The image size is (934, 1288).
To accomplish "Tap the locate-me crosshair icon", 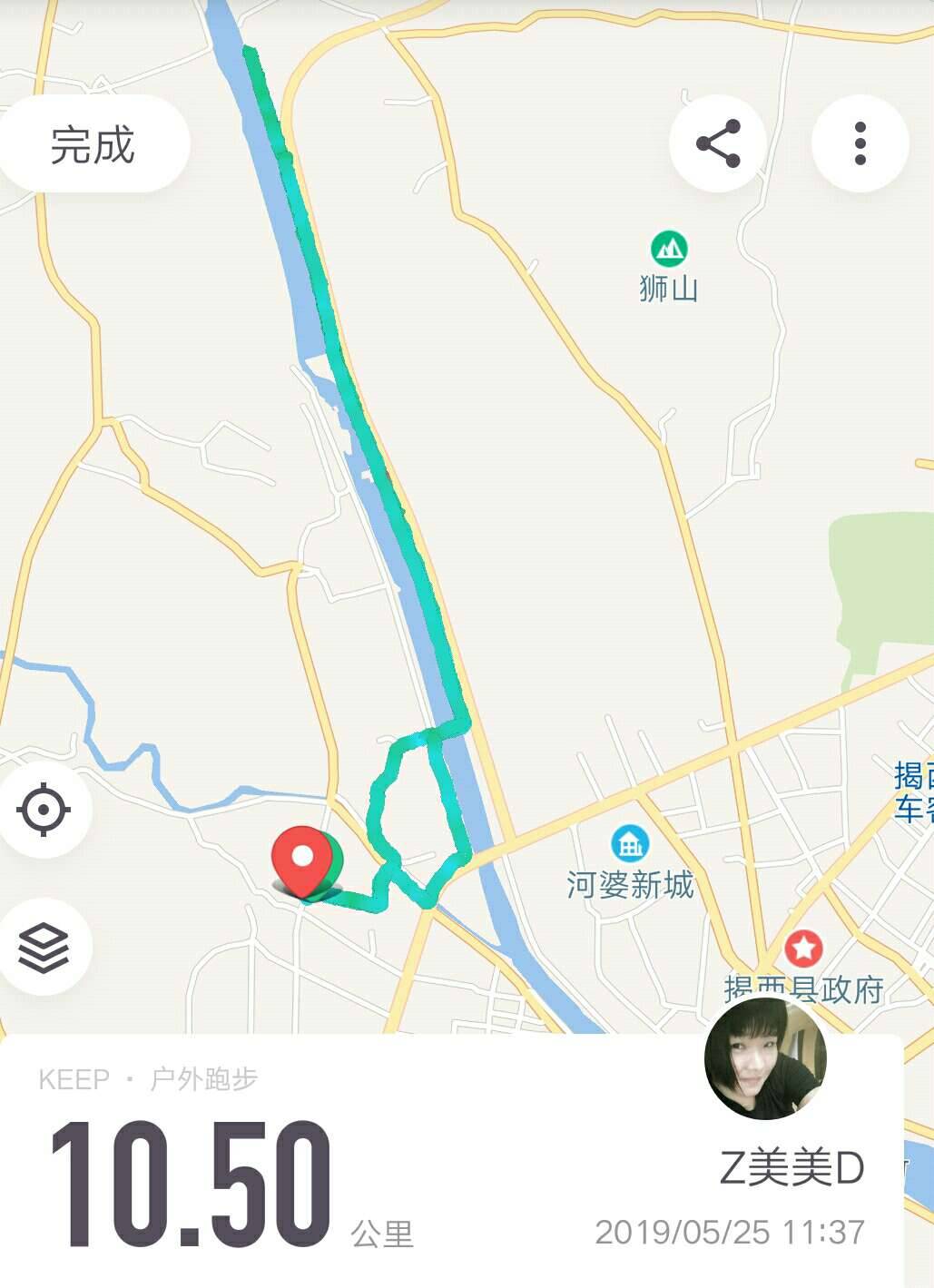I will pyautogui.click(x=44, y=808).
